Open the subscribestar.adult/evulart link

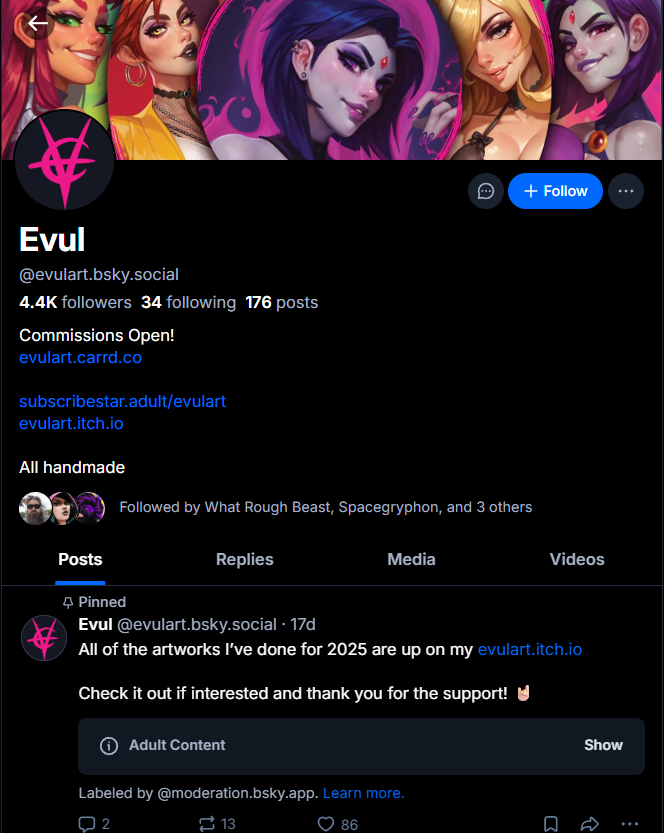[x=122, y=401]
